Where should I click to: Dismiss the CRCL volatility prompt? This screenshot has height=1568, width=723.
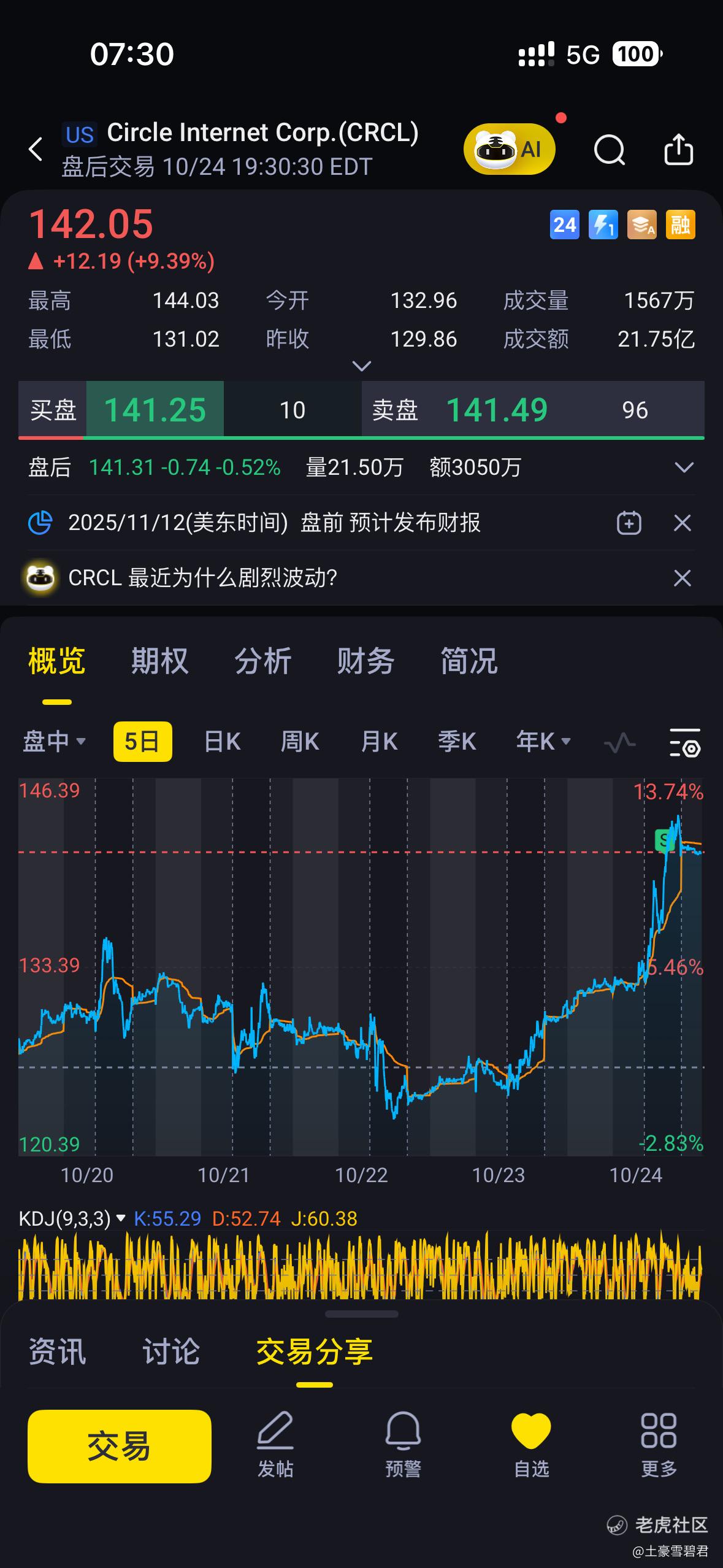[682, 578]
